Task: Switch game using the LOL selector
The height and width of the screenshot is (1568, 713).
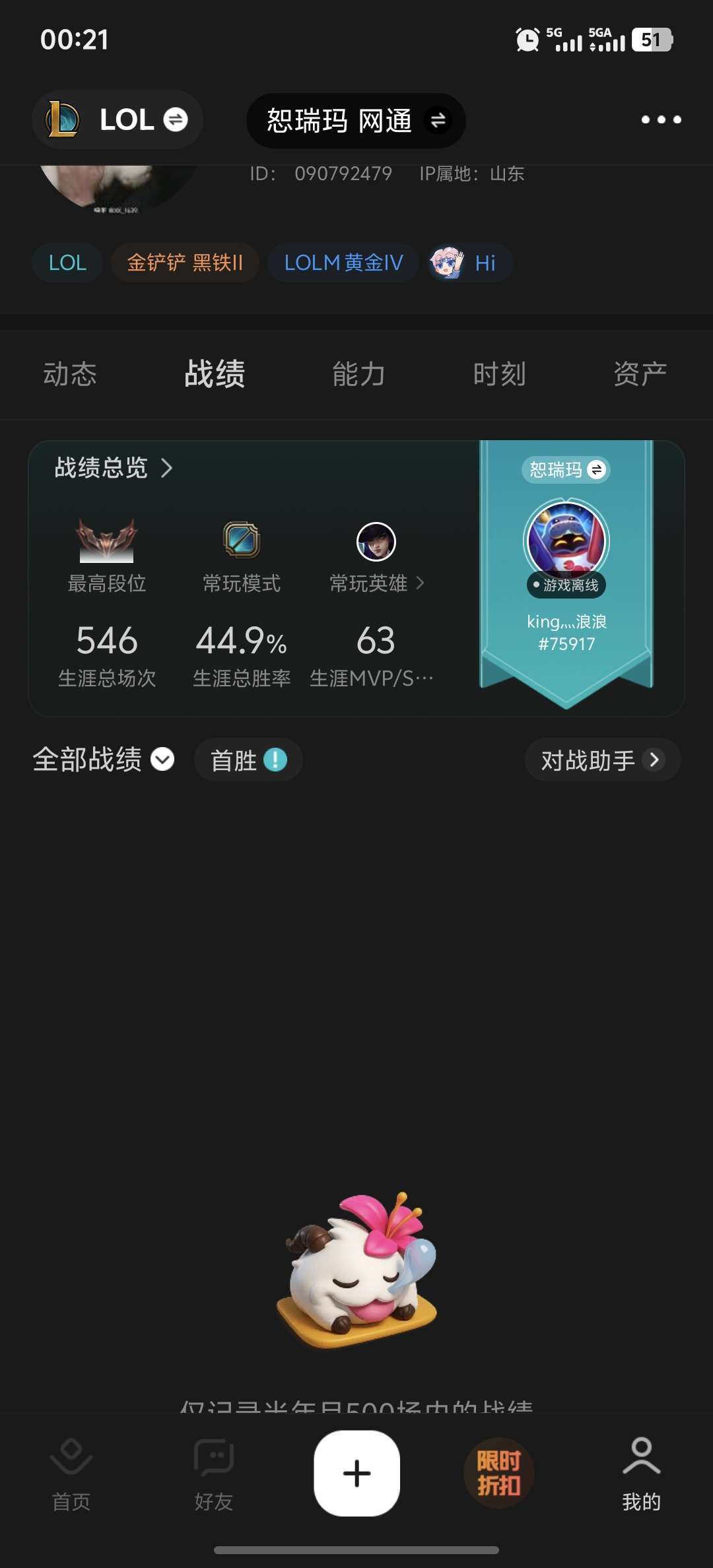Action: 118,119
